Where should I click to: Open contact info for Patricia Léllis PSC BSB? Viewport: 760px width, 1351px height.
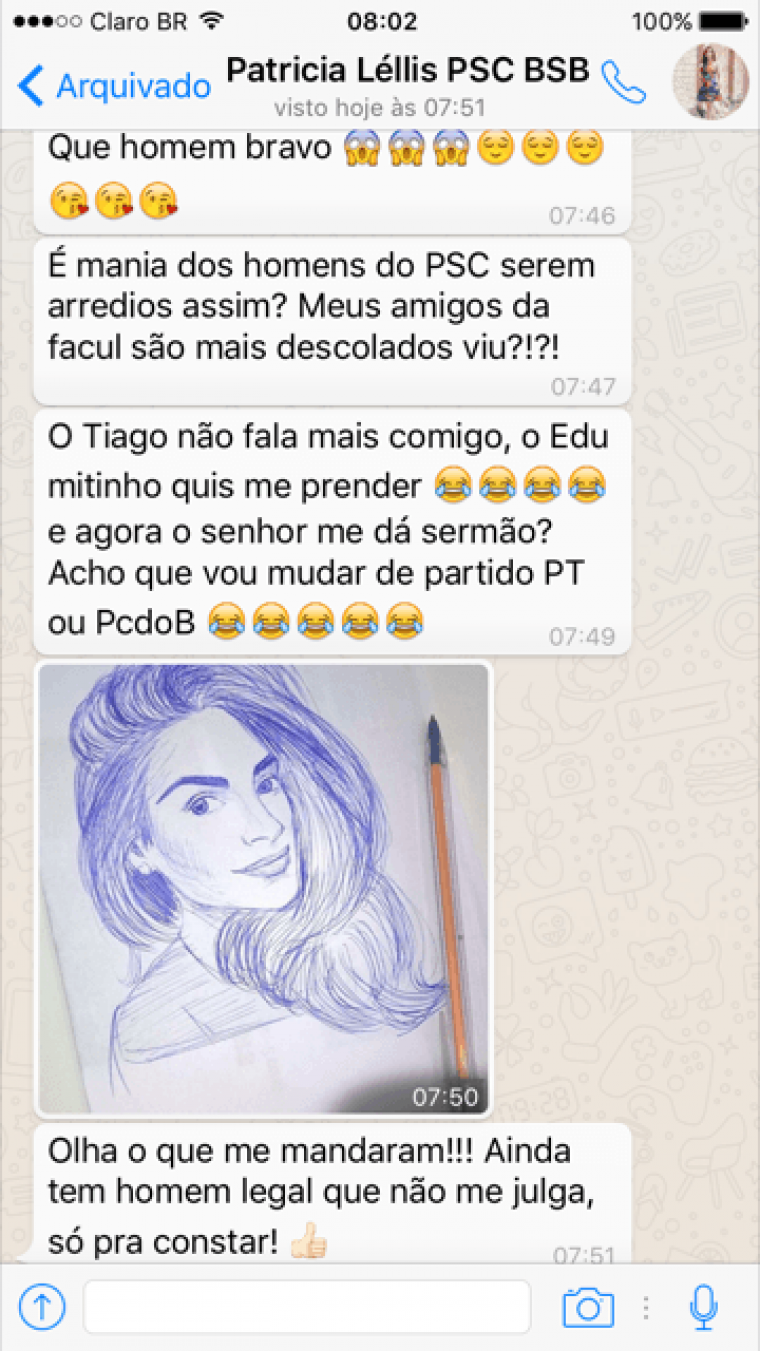click(407, 72)
